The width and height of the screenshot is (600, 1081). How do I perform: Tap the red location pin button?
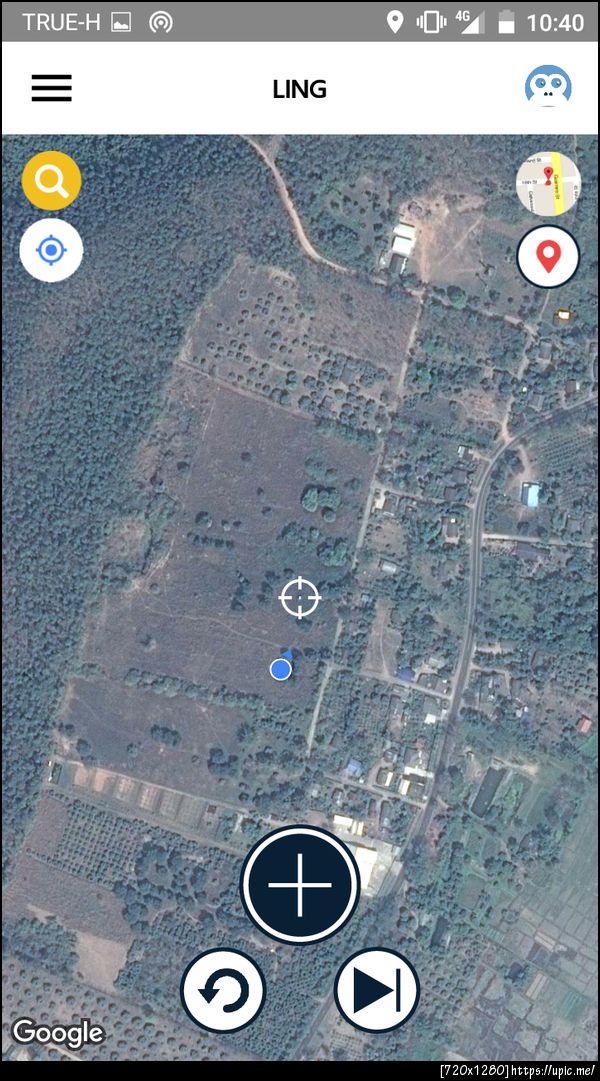click(547, 257)
